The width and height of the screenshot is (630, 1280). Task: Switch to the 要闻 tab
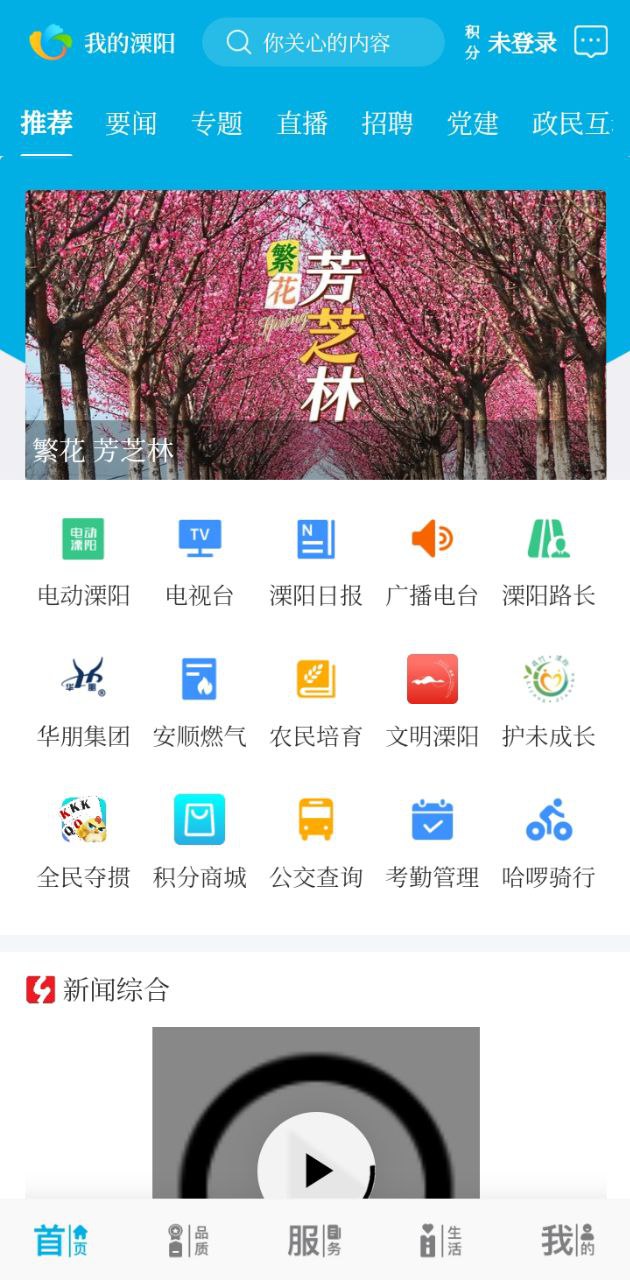(132, 124)
